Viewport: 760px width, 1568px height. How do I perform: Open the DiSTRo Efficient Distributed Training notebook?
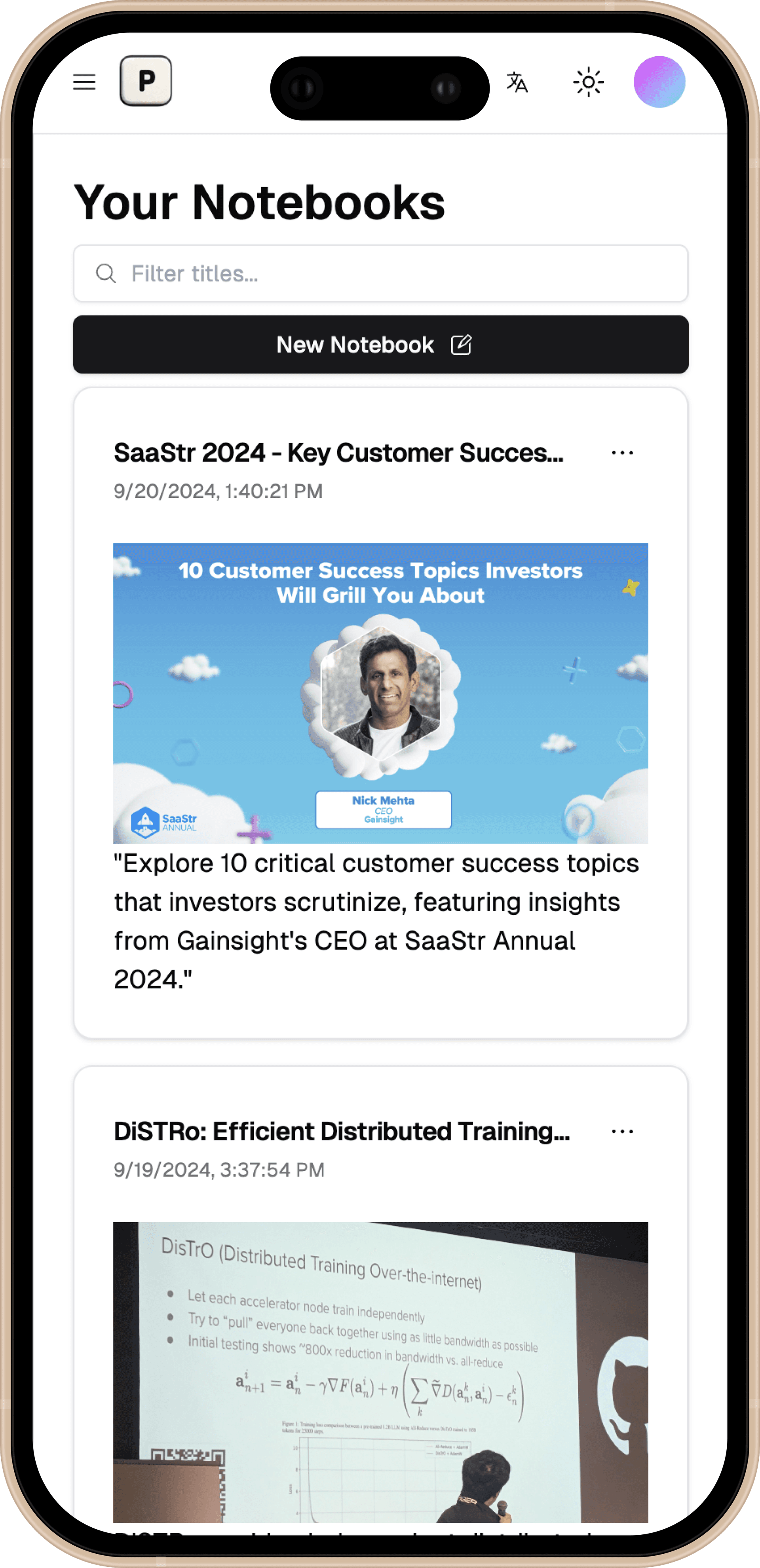coord(341,1132)
